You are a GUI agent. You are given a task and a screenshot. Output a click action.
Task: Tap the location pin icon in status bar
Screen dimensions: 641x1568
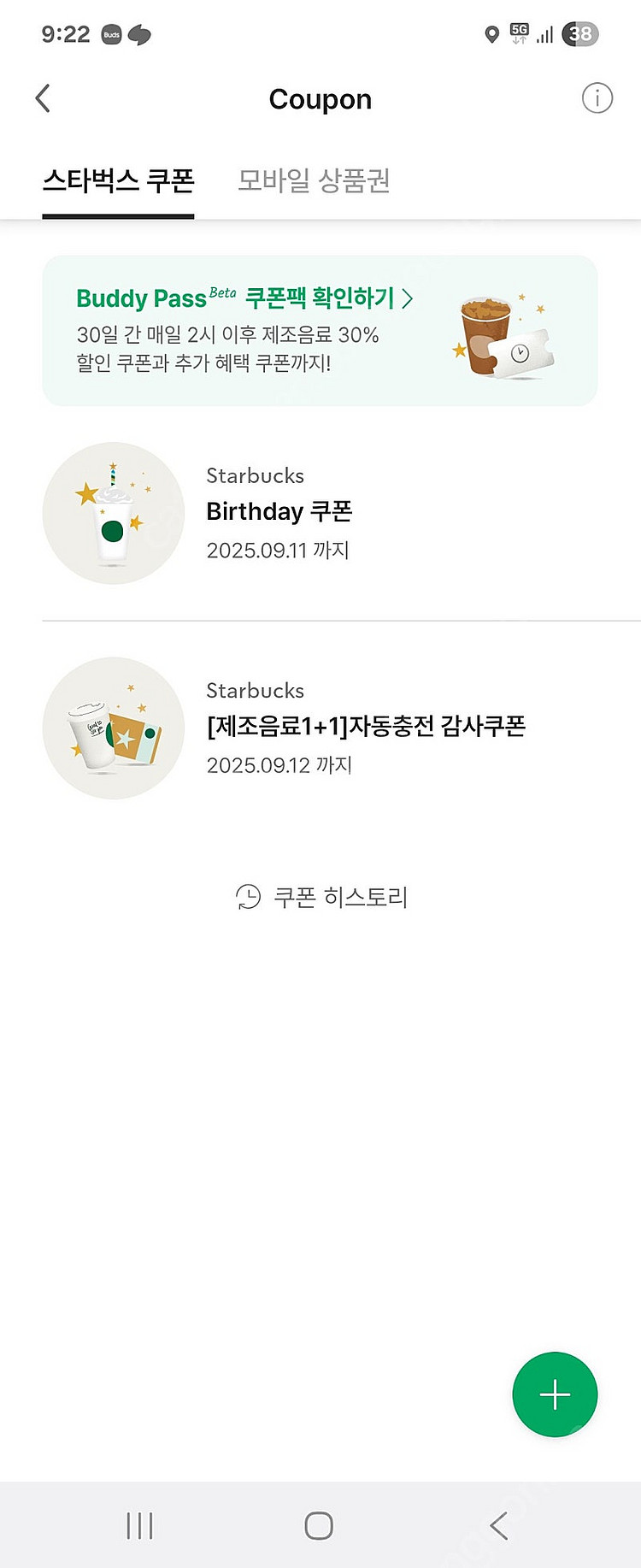pyautogui.click(x=491, y=34)
